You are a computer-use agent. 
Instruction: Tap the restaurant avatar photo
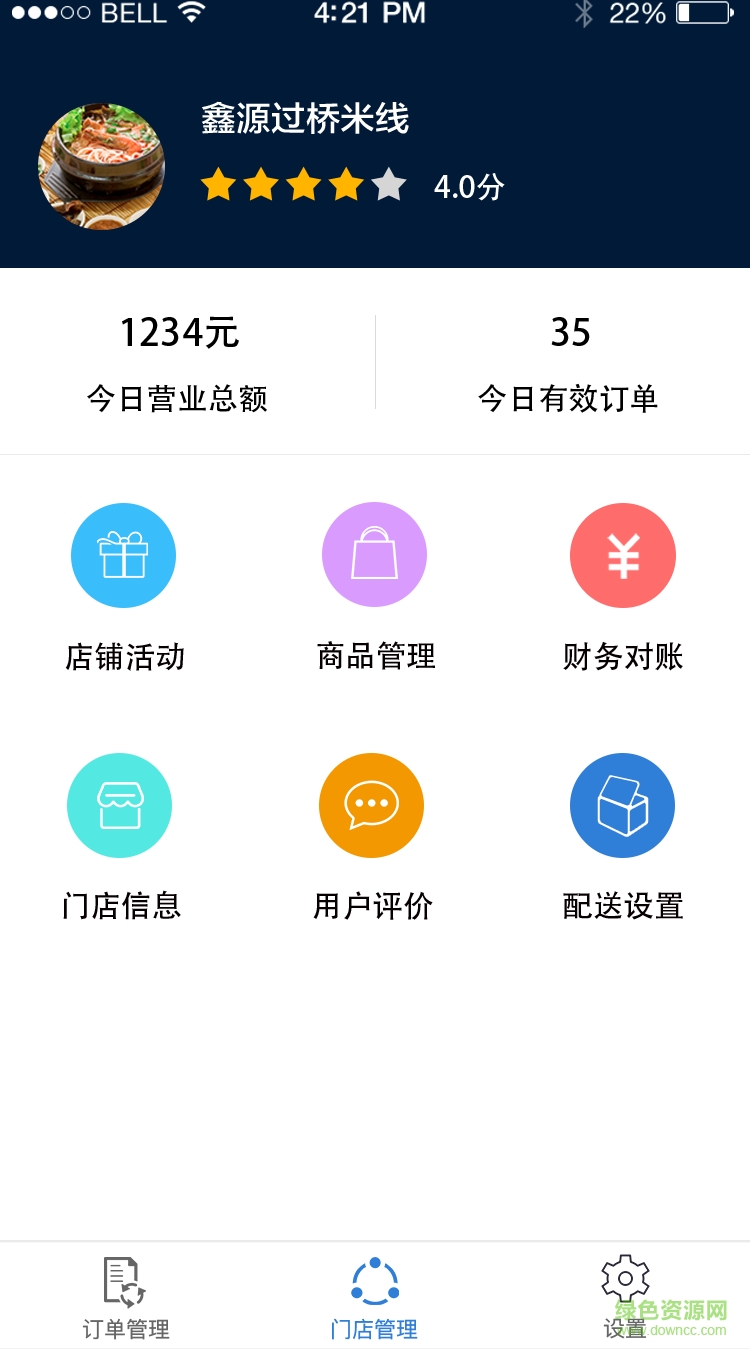click(x=101, y=165)
